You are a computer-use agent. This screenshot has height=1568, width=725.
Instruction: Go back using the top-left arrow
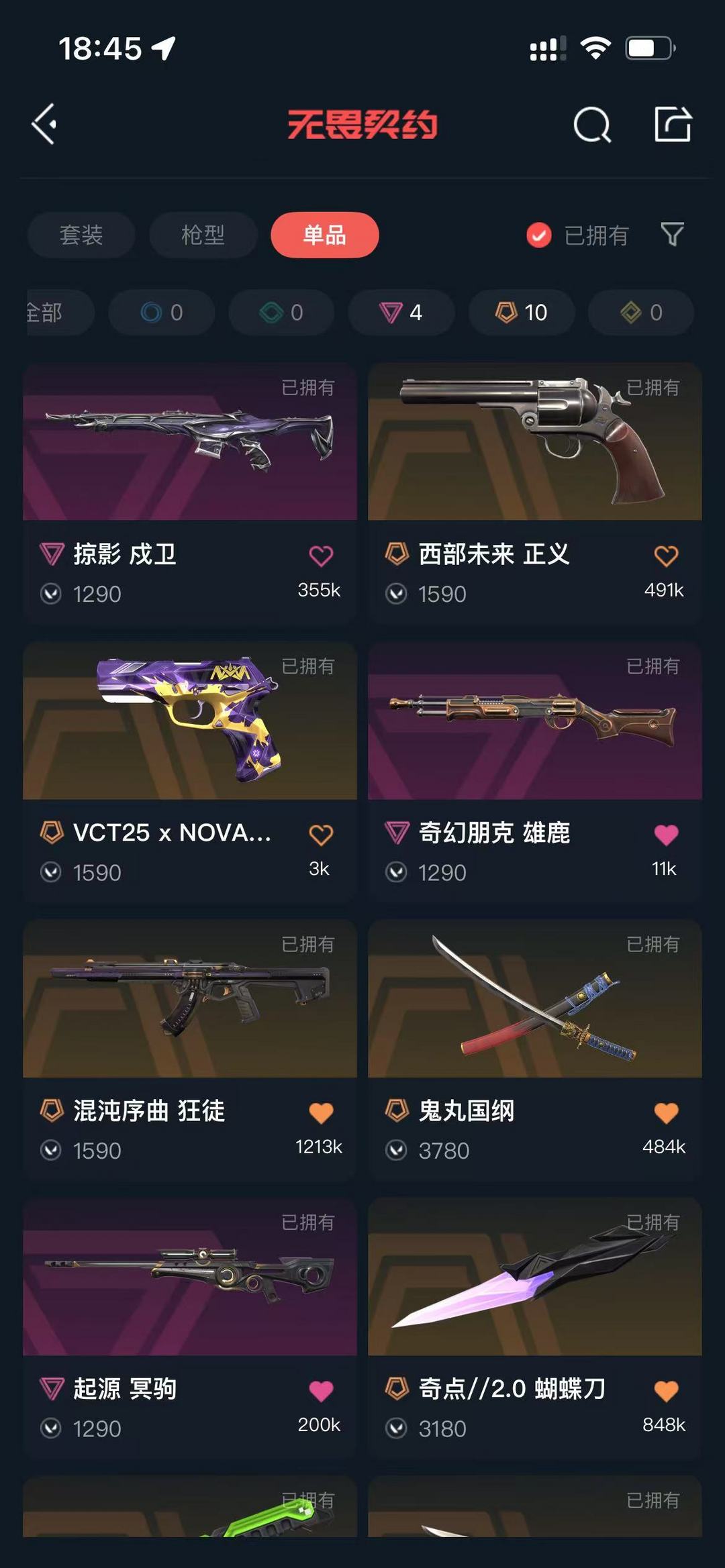coord(44,124)
